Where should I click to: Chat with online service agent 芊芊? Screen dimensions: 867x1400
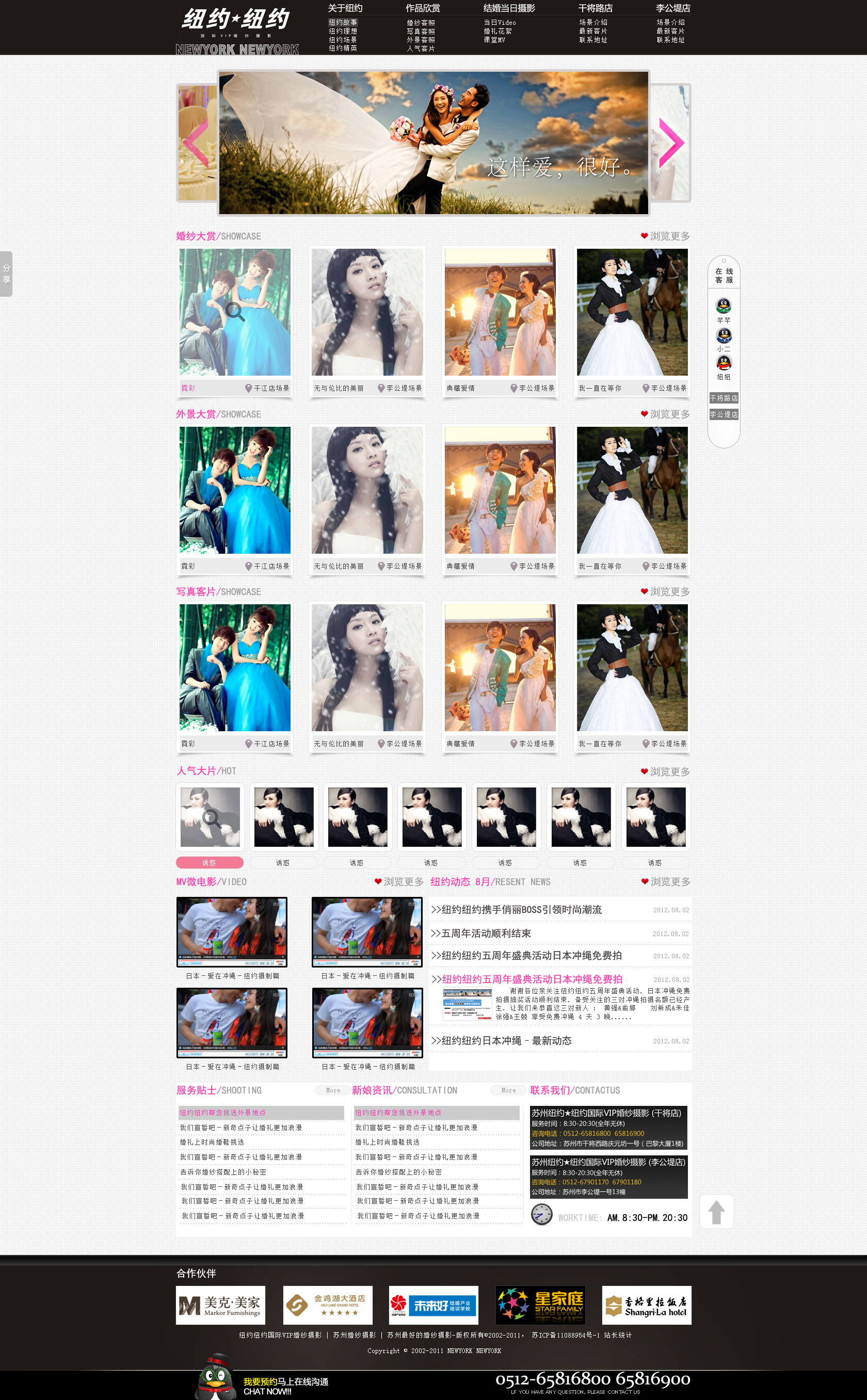(724, 306)
